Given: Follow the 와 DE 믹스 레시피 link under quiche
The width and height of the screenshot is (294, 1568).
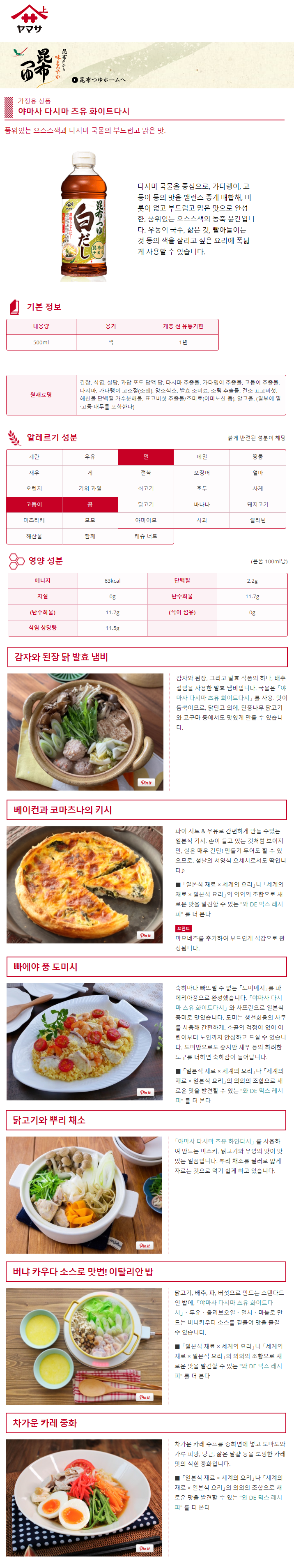Looking at the screenshot, I should click(x=262, y=904).
